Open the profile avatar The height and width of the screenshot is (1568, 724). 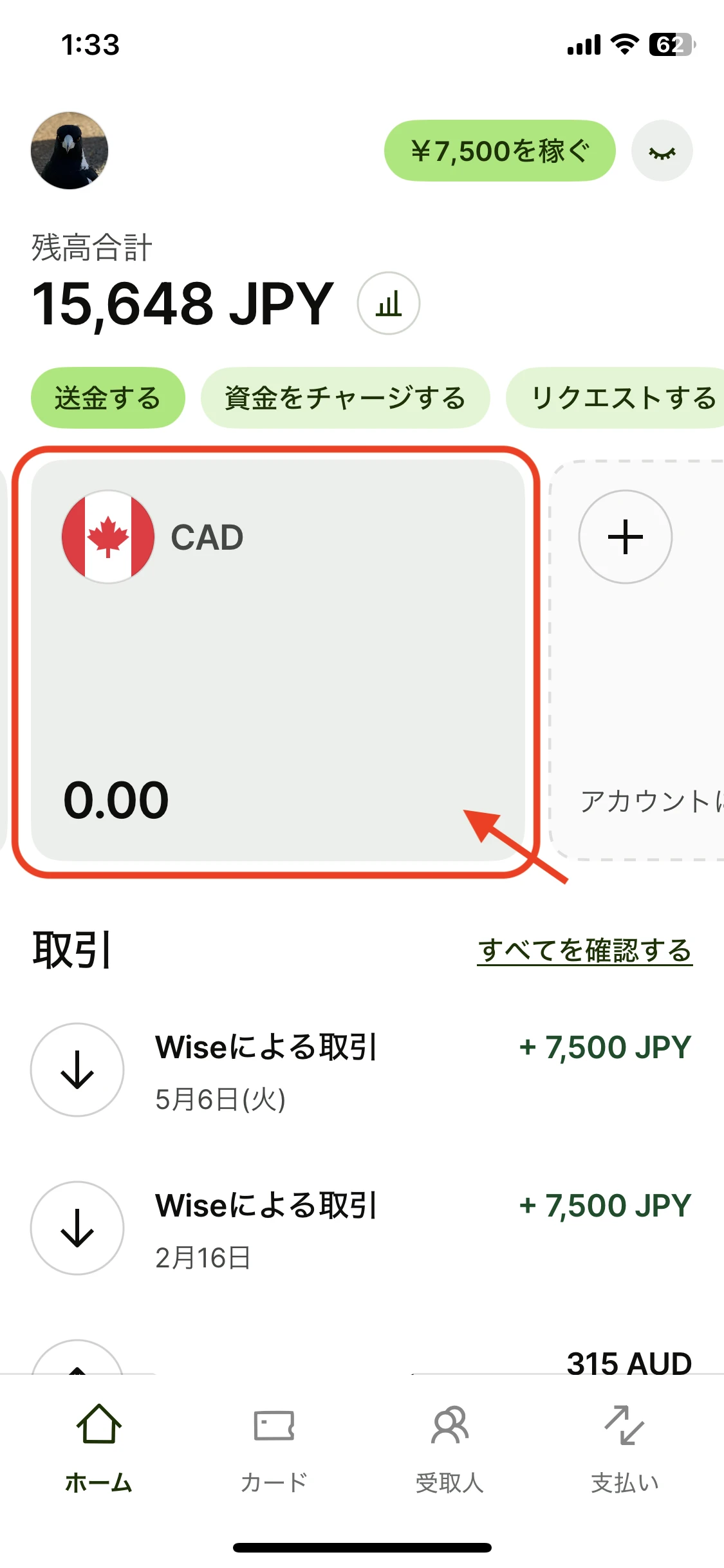point(70,151)
